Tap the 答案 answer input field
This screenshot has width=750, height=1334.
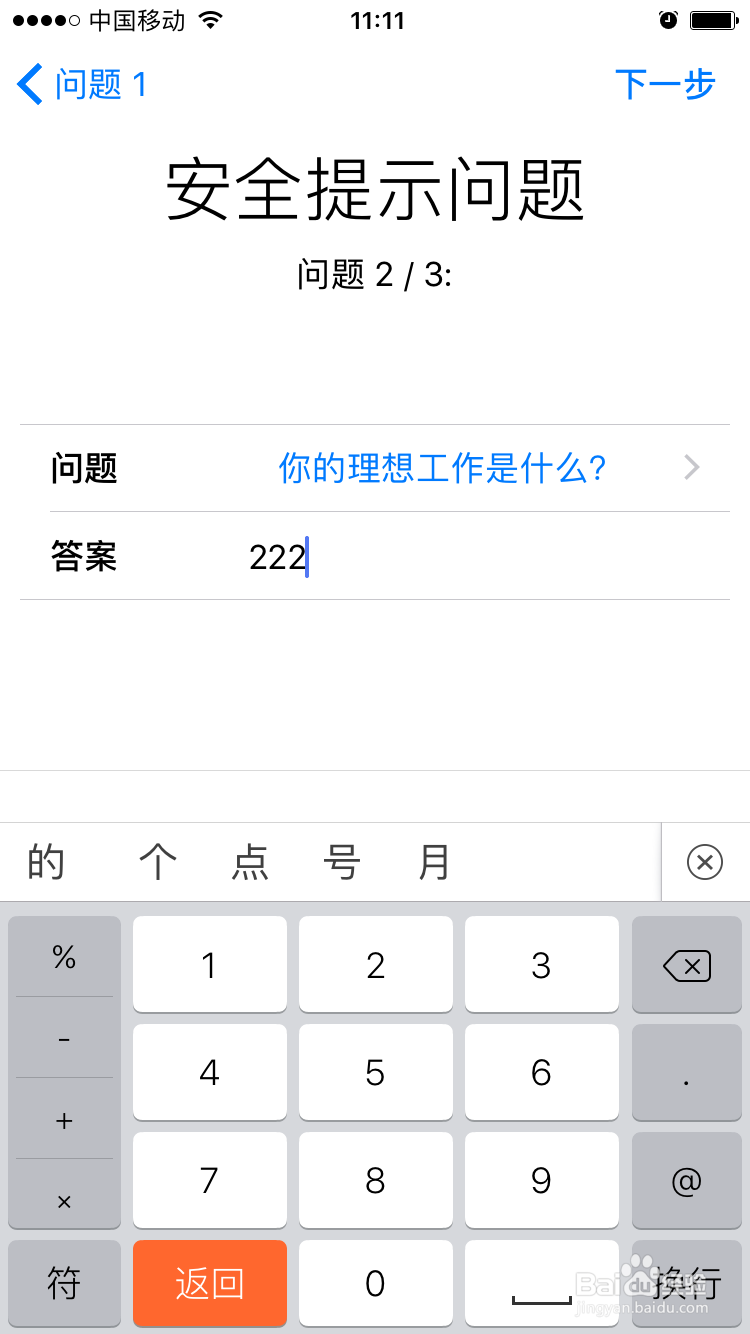pyautogui.click(x=400, y=558)
